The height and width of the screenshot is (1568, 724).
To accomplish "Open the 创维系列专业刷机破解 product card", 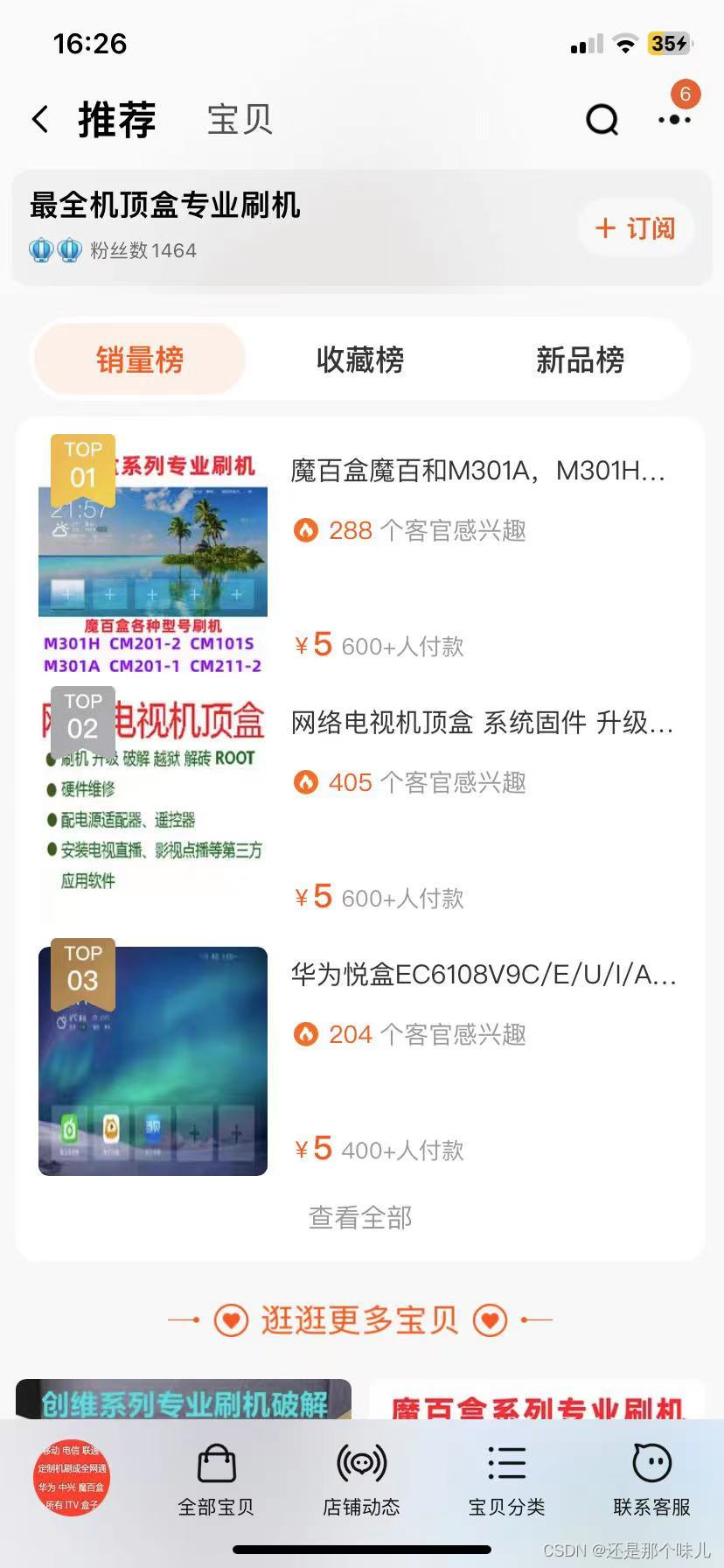I will click(184, 1401).
